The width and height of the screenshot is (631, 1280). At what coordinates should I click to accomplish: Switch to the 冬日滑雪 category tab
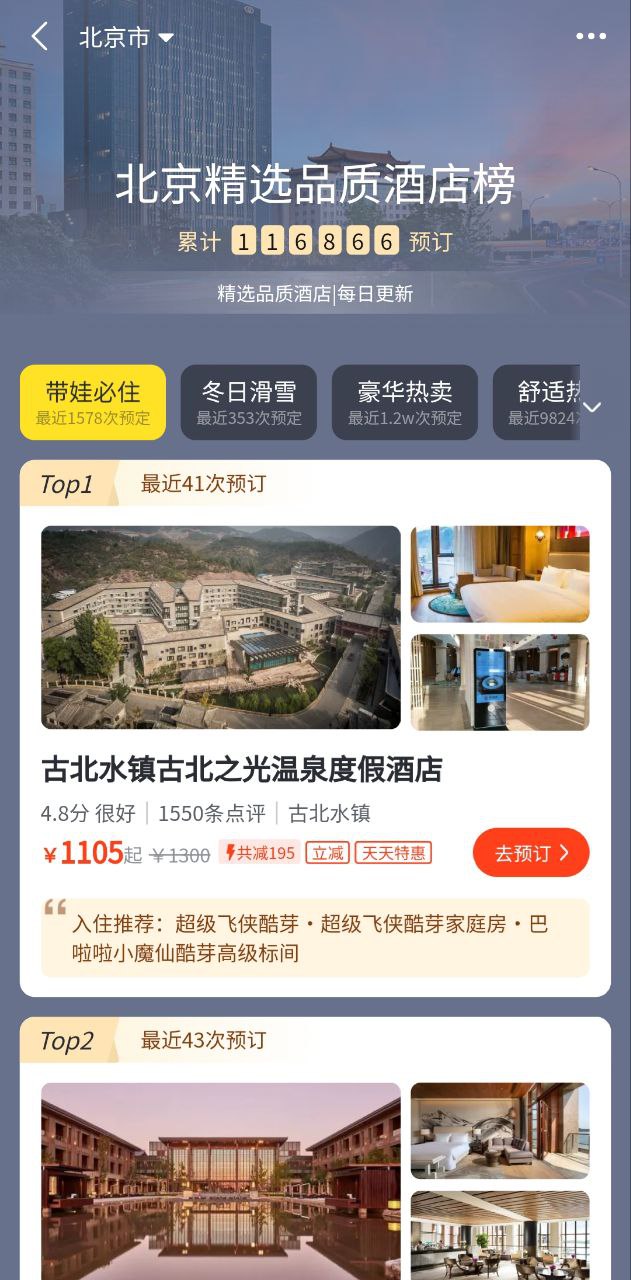[248, 402]
